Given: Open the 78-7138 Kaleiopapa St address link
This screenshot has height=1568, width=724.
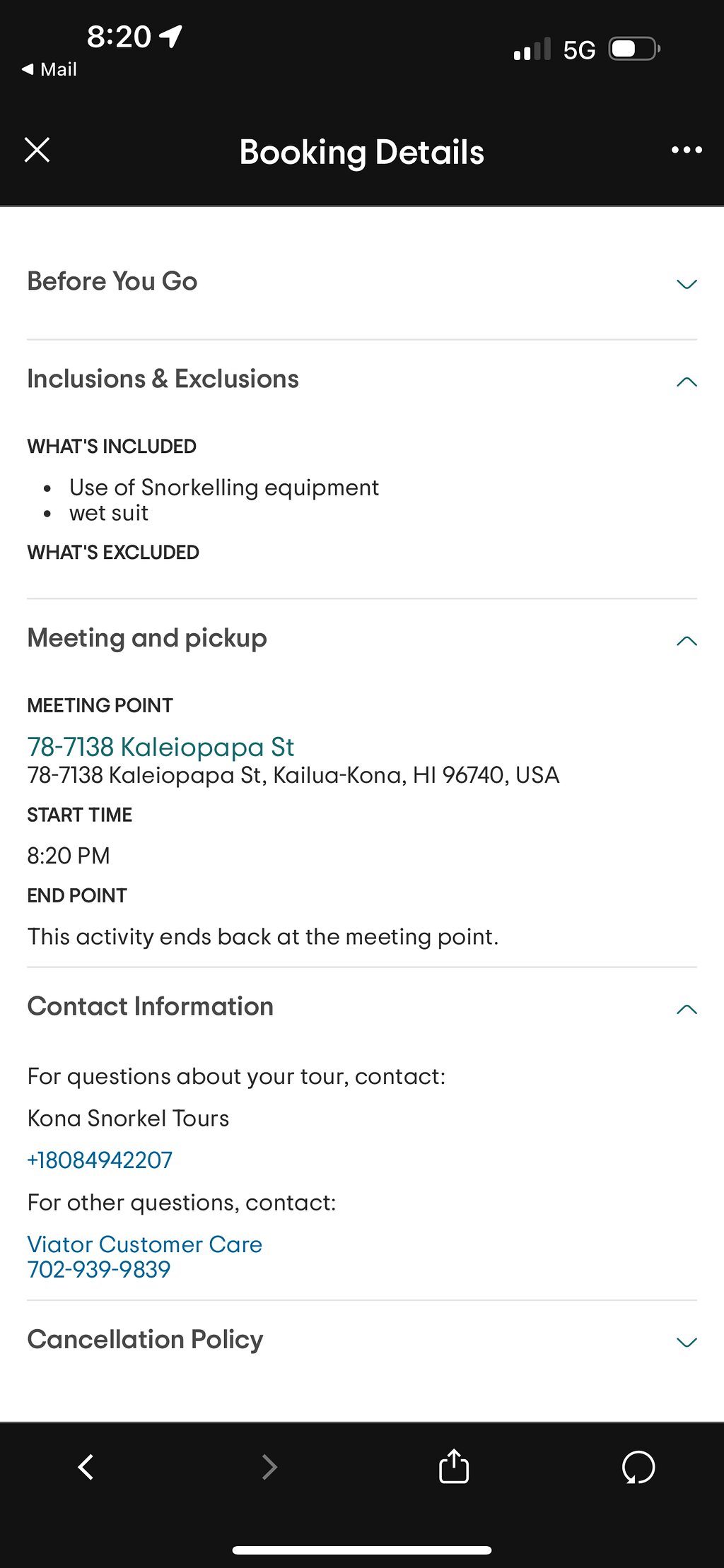Looking at the screenshot, I should pos(160,747).
